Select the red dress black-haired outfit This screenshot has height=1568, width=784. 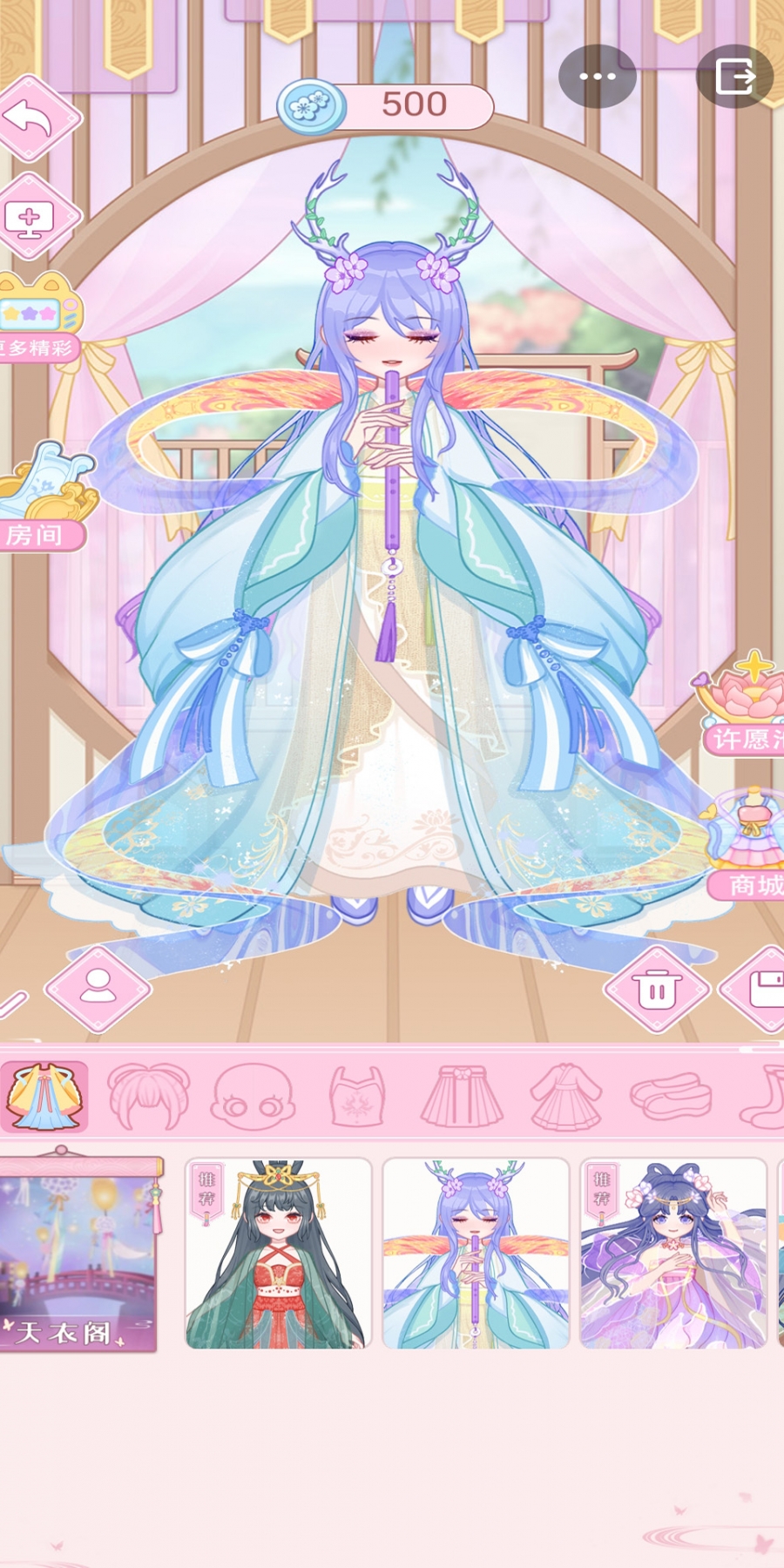[279, 1254]
